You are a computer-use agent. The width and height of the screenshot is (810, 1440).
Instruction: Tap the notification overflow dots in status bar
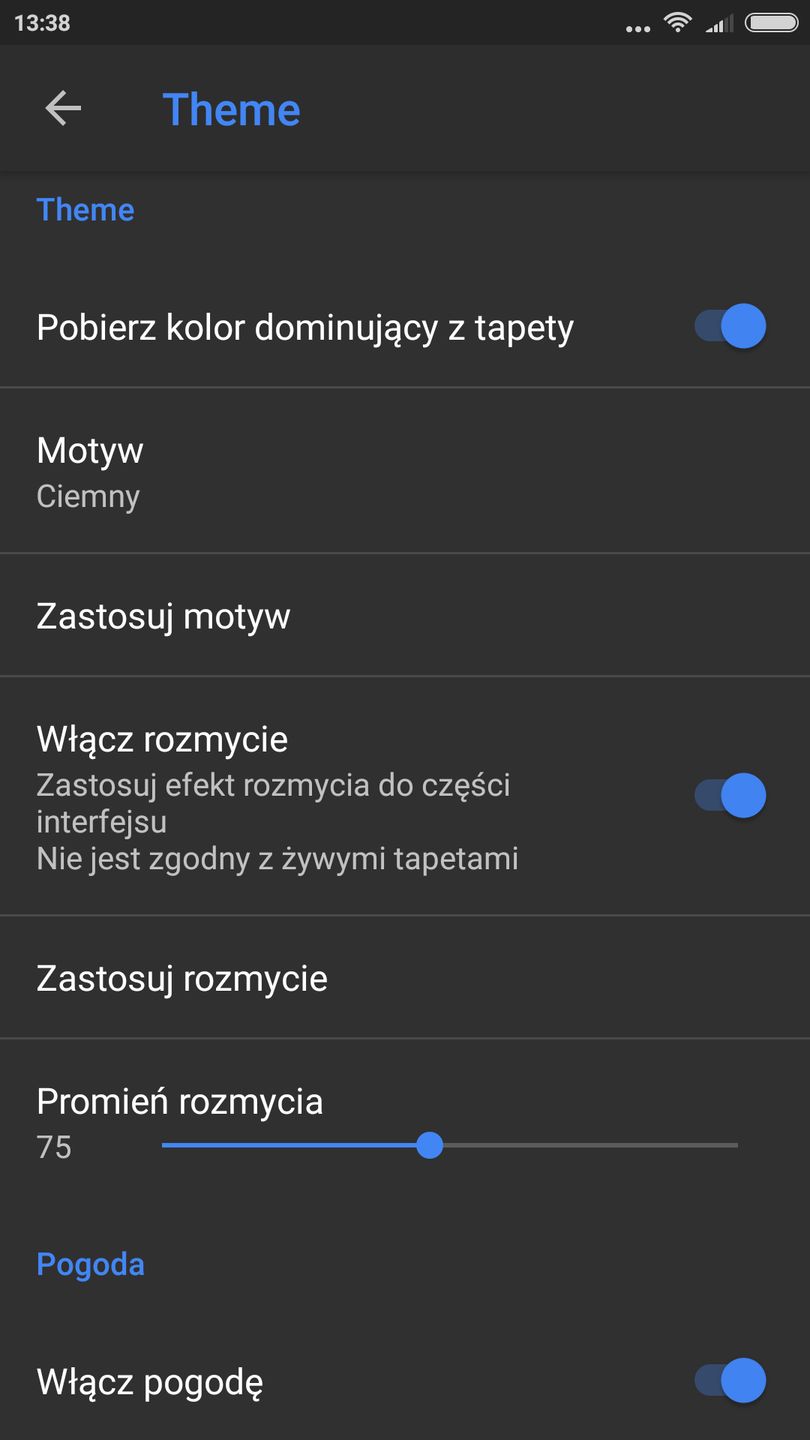[x=637, y=27]
